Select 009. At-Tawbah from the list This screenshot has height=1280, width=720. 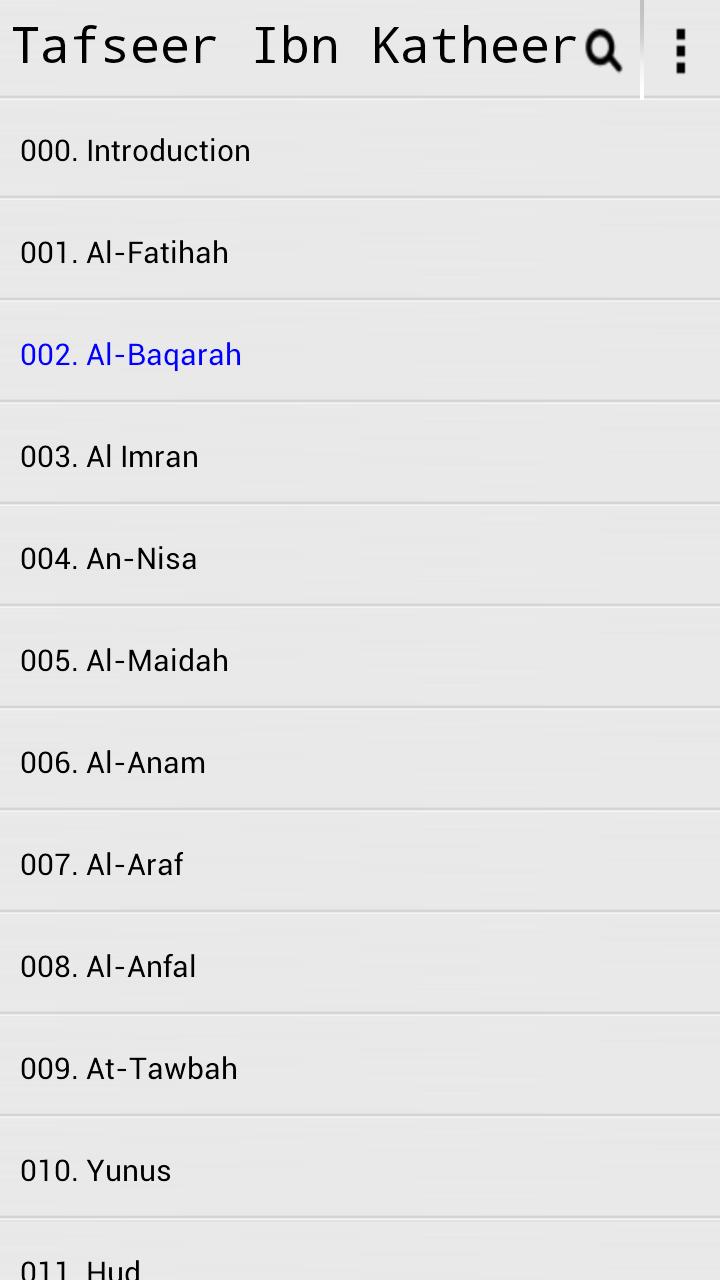pyautogui.click(x=360, y=1068)
